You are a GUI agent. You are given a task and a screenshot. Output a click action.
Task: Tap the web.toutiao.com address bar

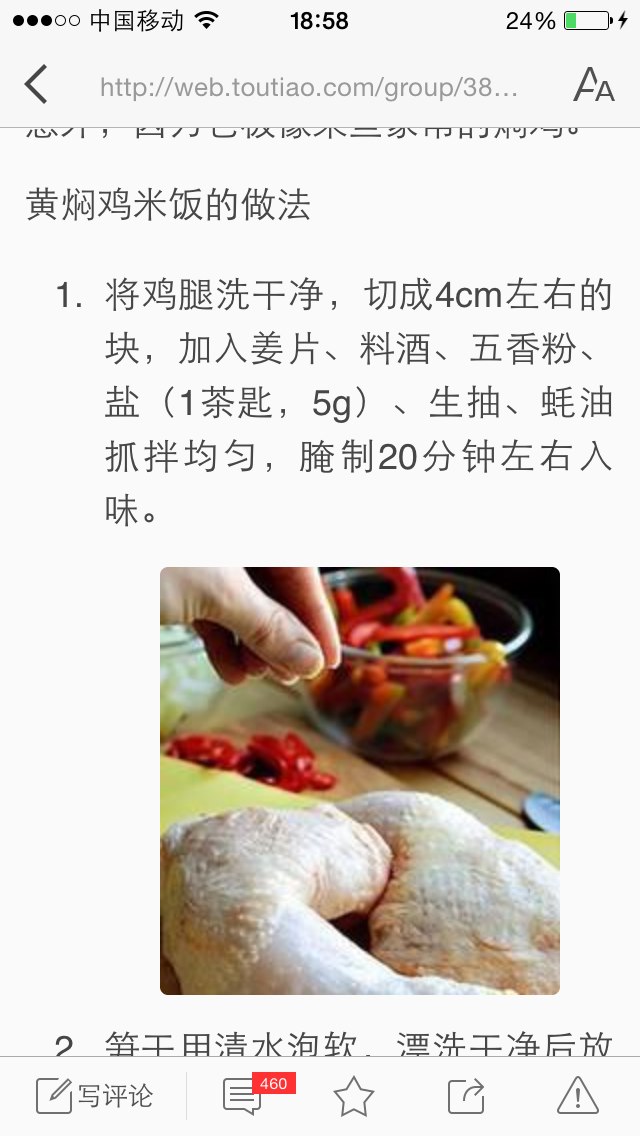(309, 88)
